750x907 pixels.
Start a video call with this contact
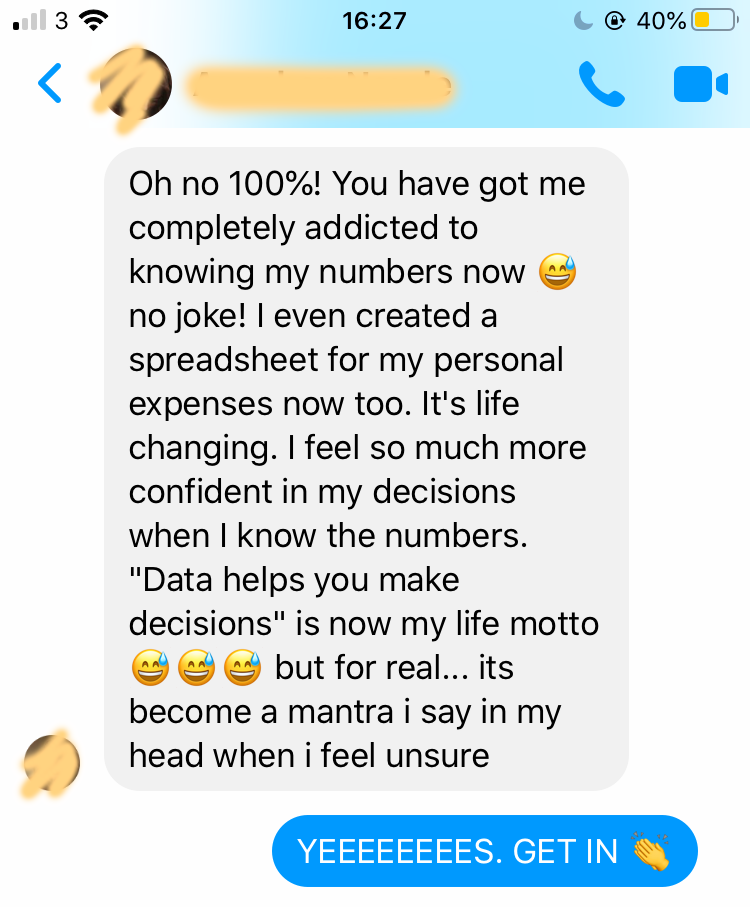[700, 84]
